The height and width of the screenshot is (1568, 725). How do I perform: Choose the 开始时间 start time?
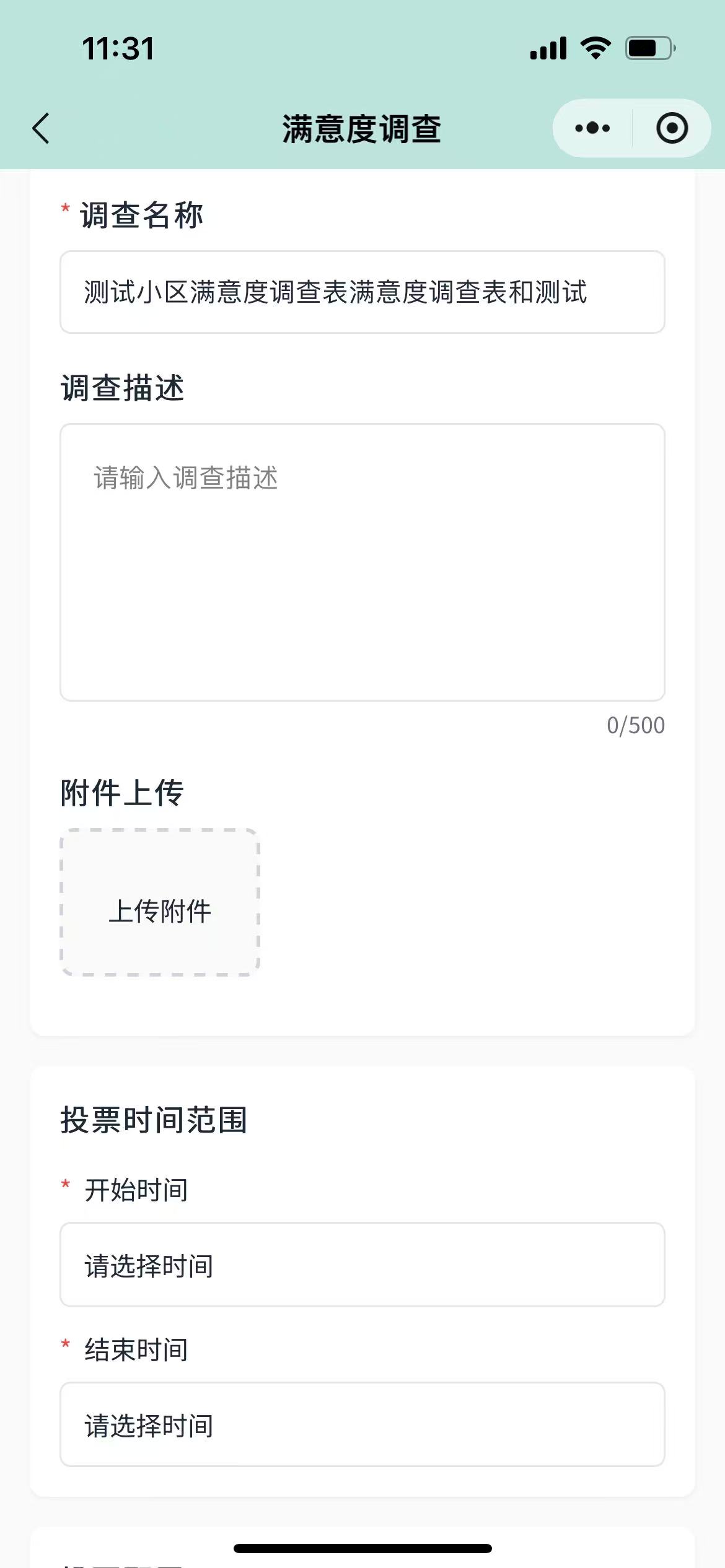(362, 1265)
